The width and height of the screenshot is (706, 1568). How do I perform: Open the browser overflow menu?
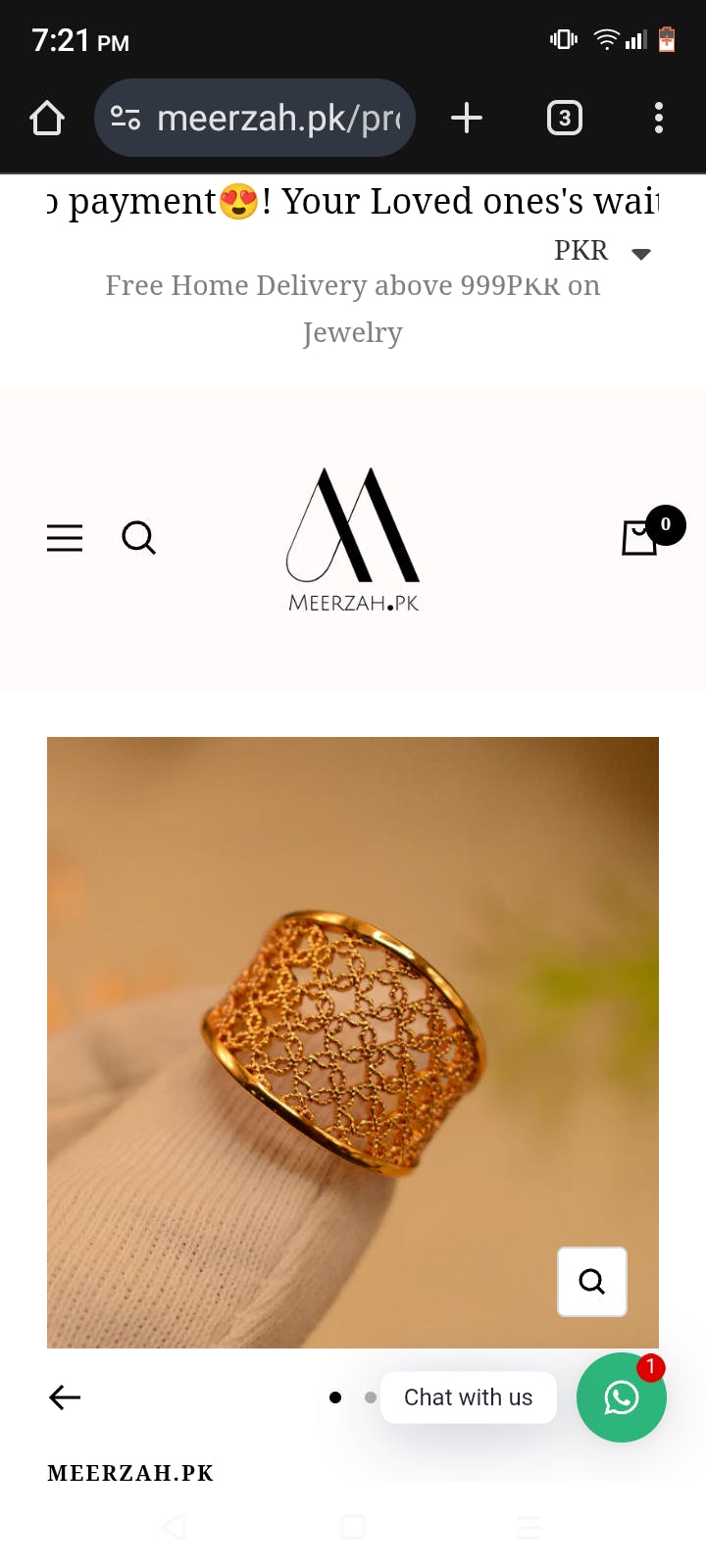658,119
